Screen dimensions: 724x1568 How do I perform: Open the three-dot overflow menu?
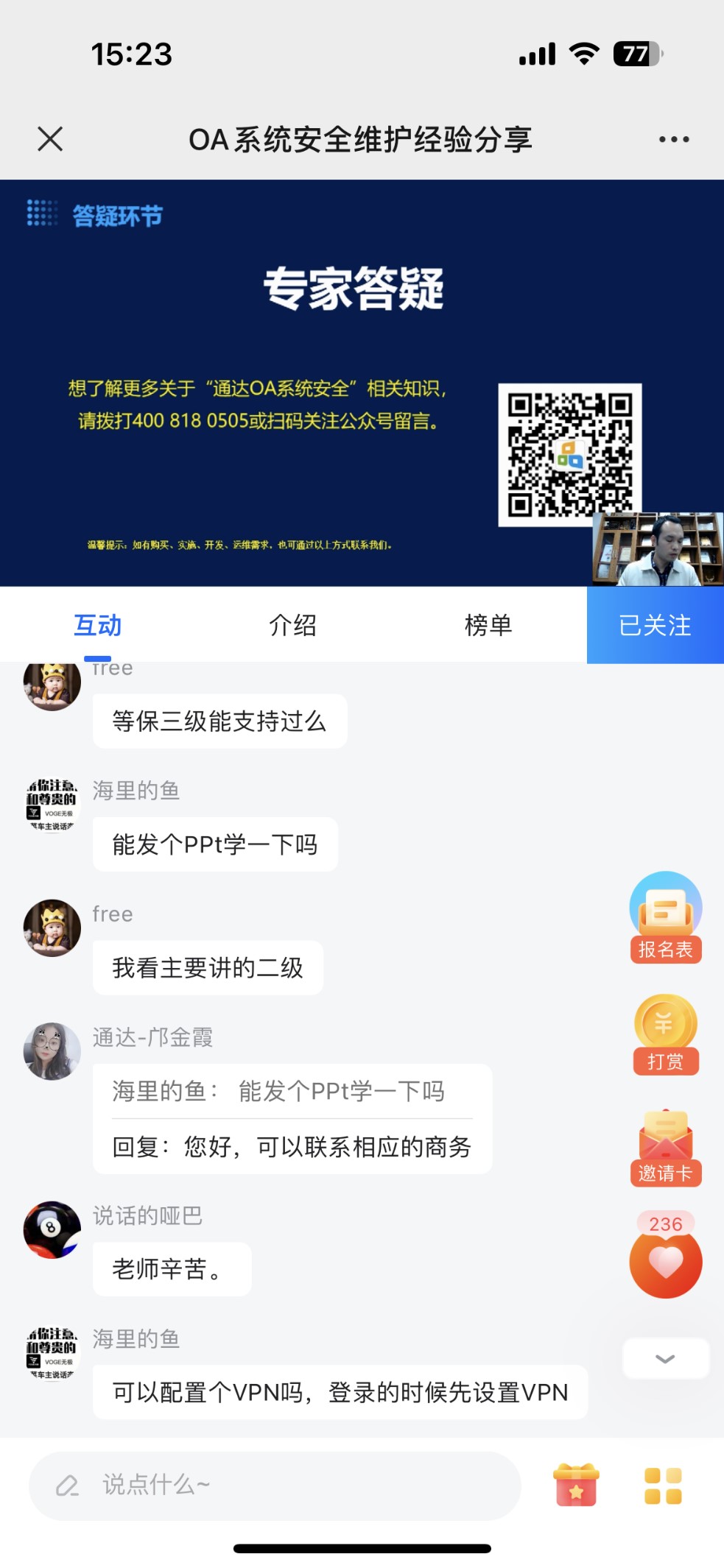coord(674,139)
